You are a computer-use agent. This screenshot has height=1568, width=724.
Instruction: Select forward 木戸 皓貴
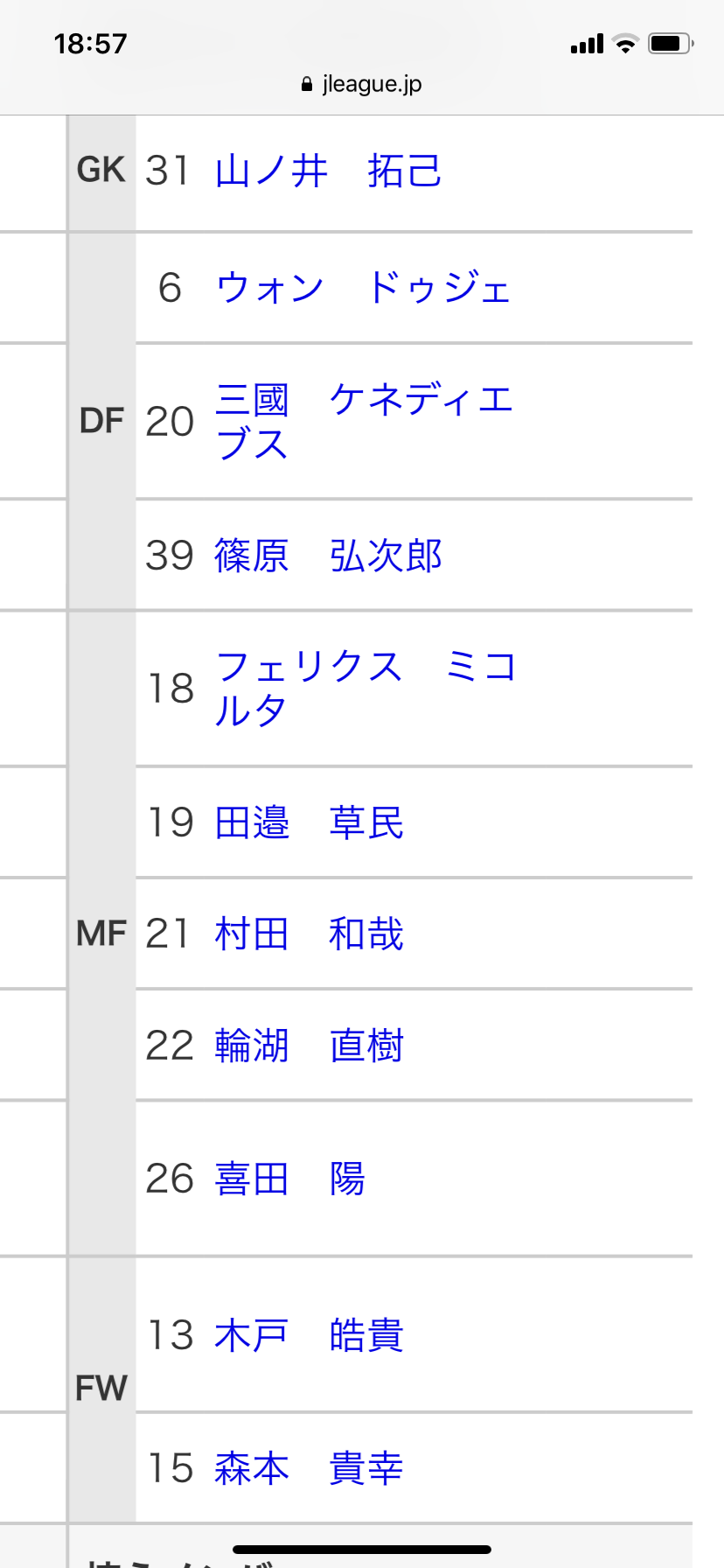click(309, 1335)
